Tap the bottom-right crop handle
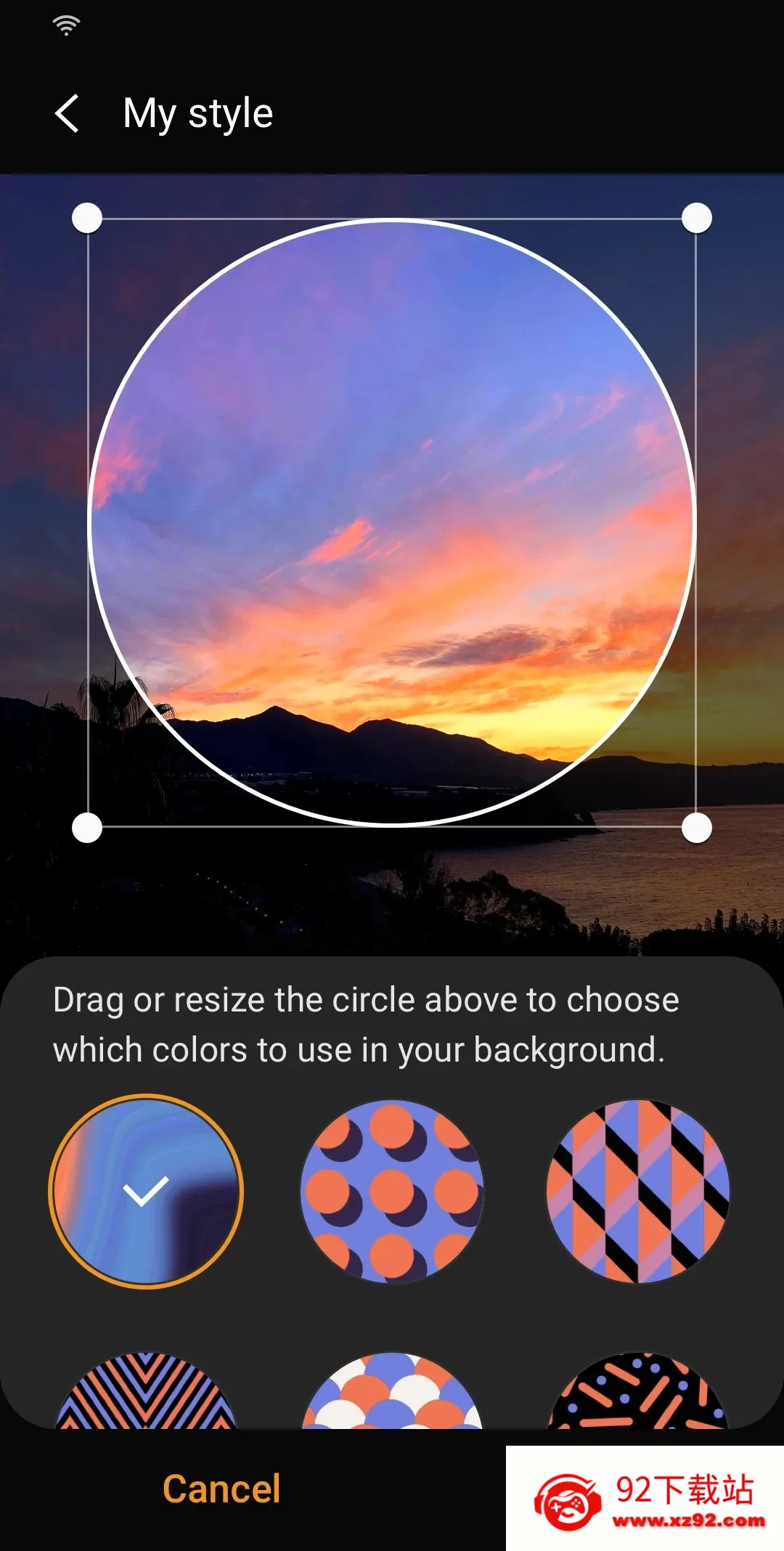 (697, 828)
